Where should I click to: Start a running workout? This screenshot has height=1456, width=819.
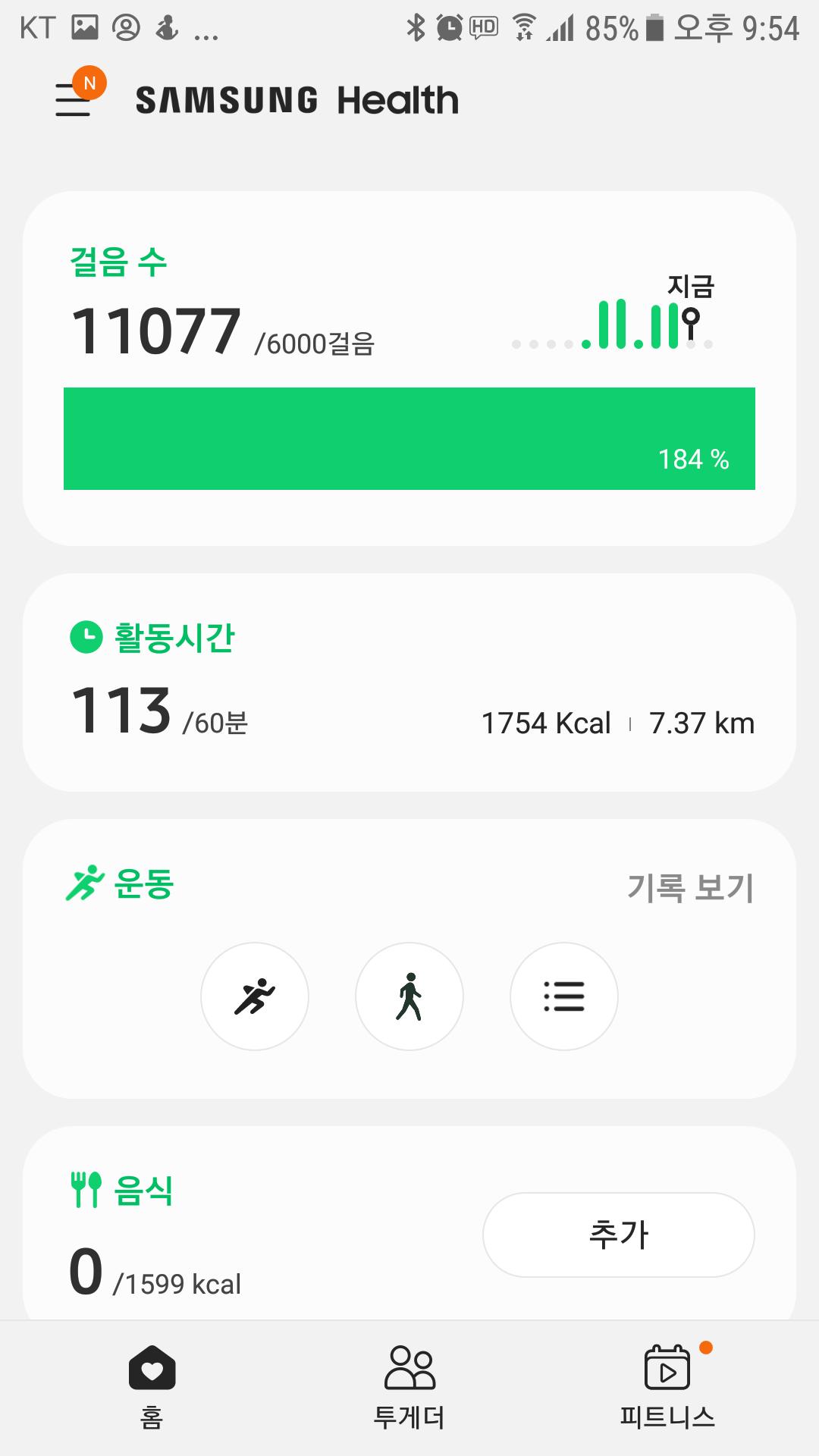(x=255, y=996)
